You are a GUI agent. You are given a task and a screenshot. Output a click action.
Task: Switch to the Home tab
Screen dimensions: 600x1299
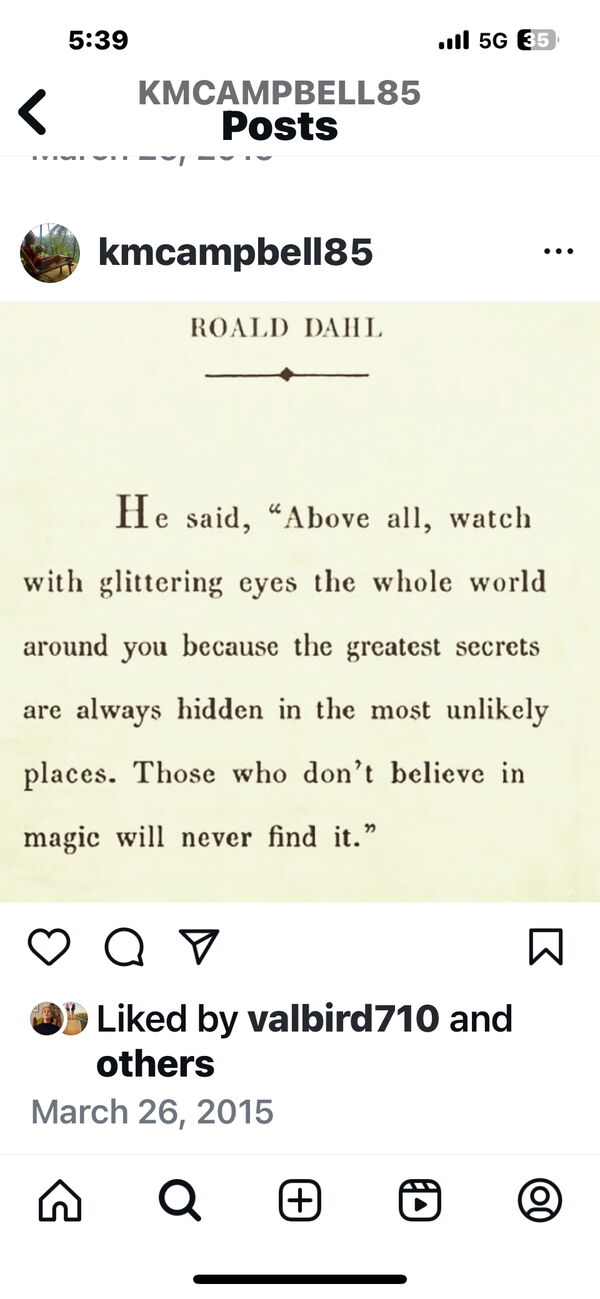(60, 1200)
